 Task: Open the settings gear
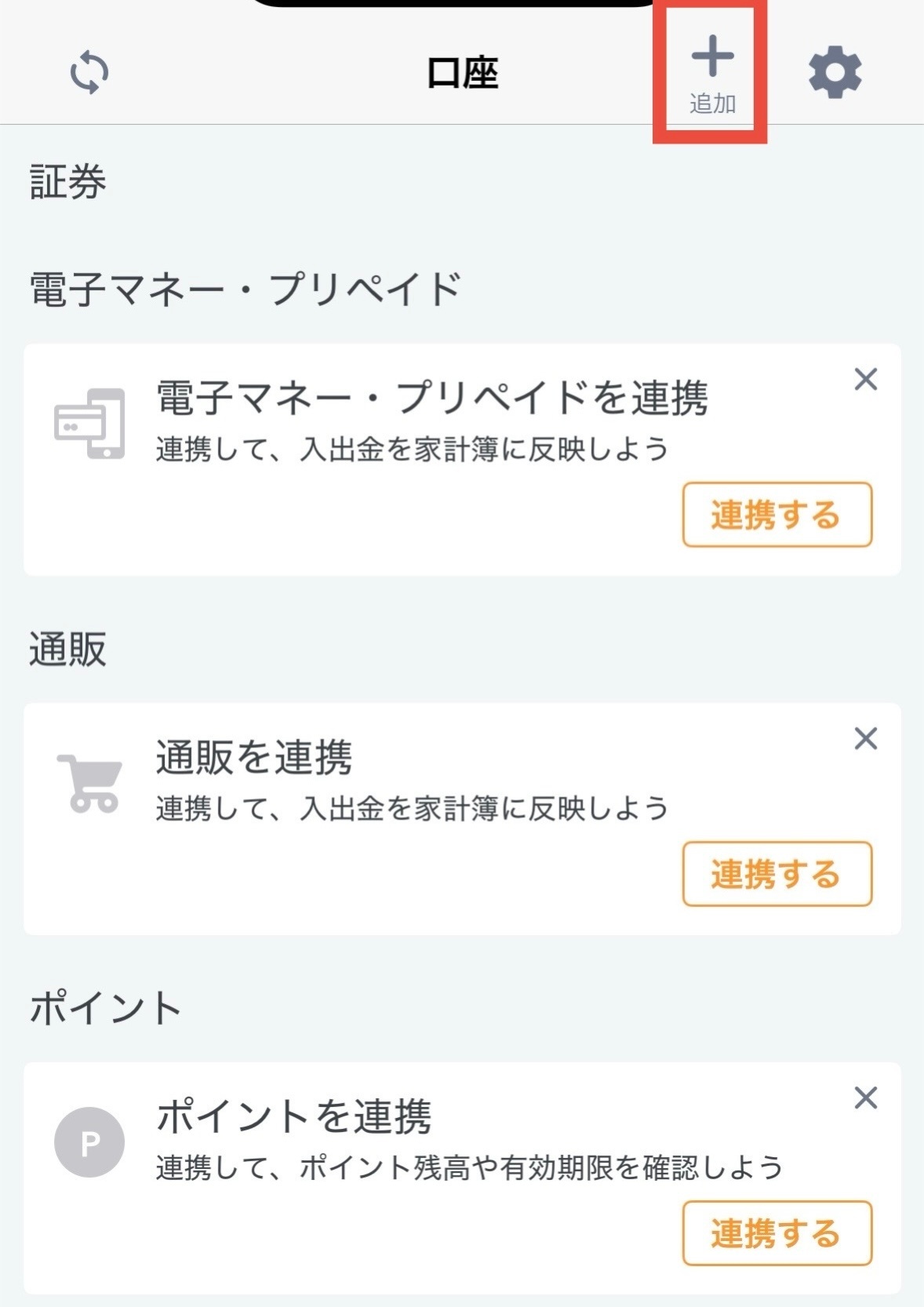point(835,72)
